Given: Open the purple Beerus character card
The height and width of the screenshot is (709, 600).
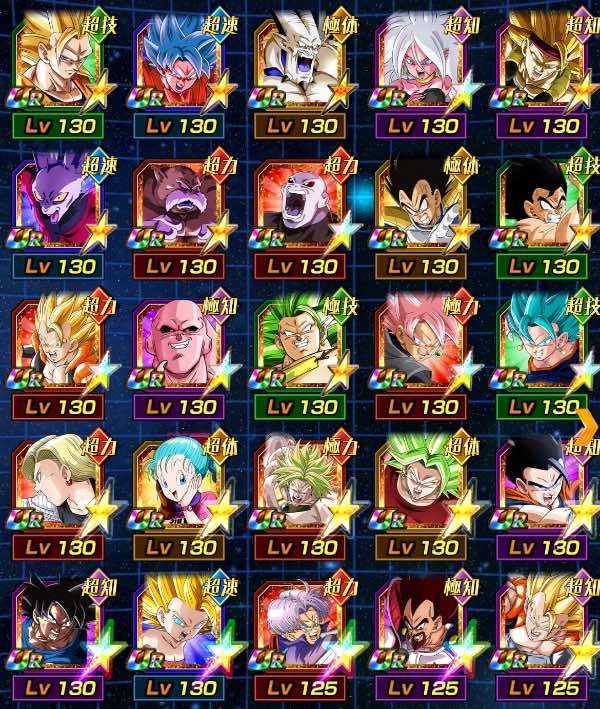Looking at the screenshot, I should 59,202.
